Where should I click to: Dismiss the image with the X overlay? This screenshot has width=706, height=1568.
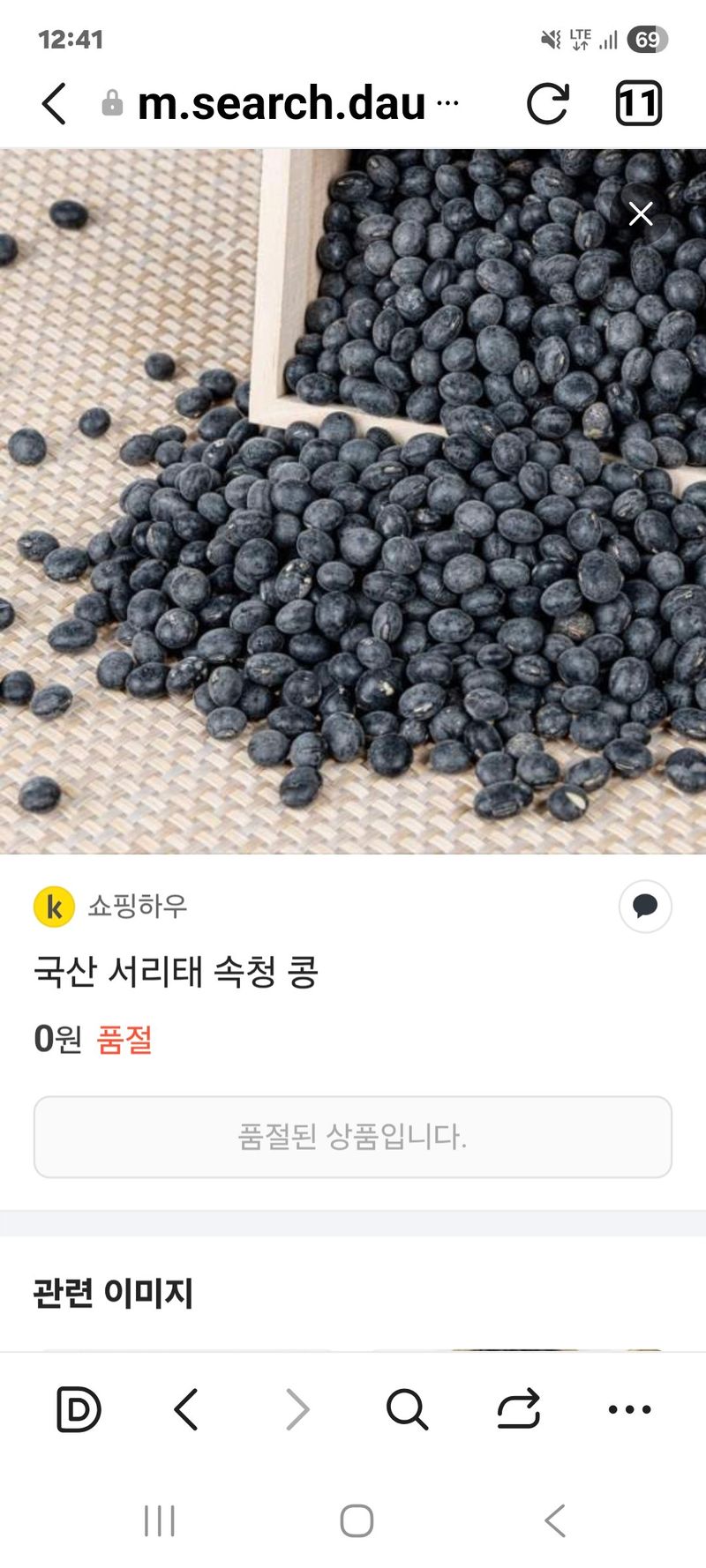pyautogui.click(x=640, y=213)
